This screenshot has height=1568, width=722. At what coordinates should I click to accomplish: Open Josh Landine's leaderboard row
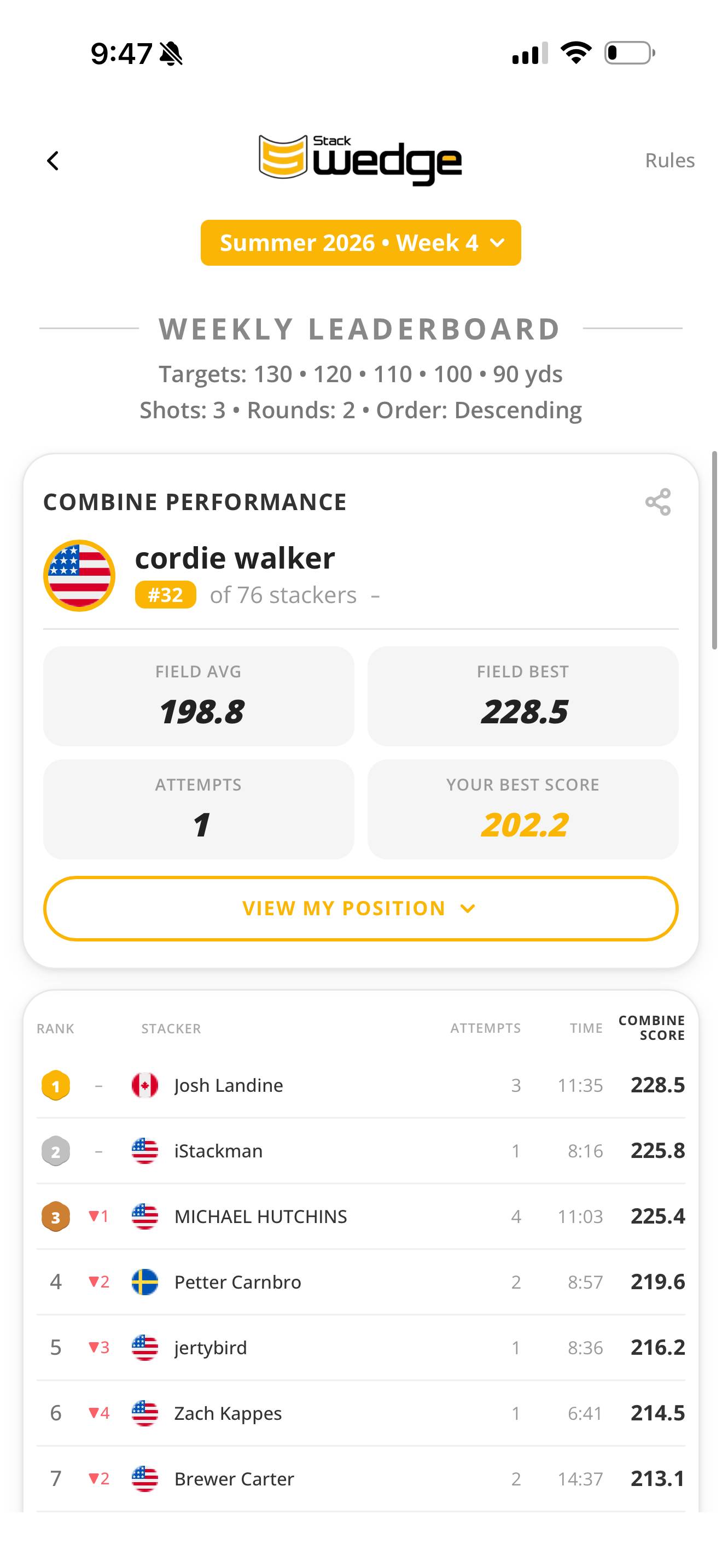(x=361, y=1085)
